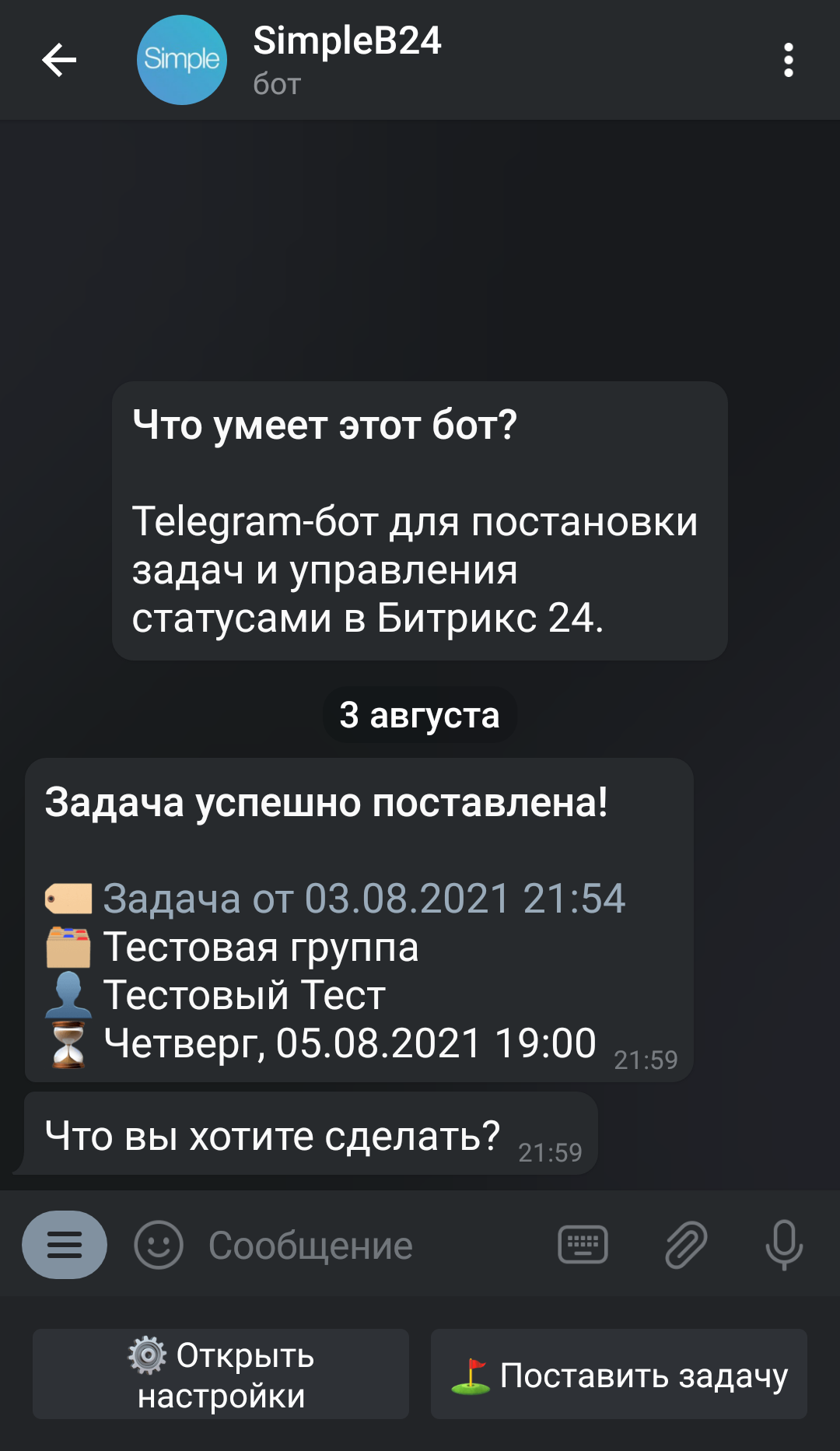Open the three-dot overflow menu
This screenshot has height=1451, width=840.
coord(788,60)
